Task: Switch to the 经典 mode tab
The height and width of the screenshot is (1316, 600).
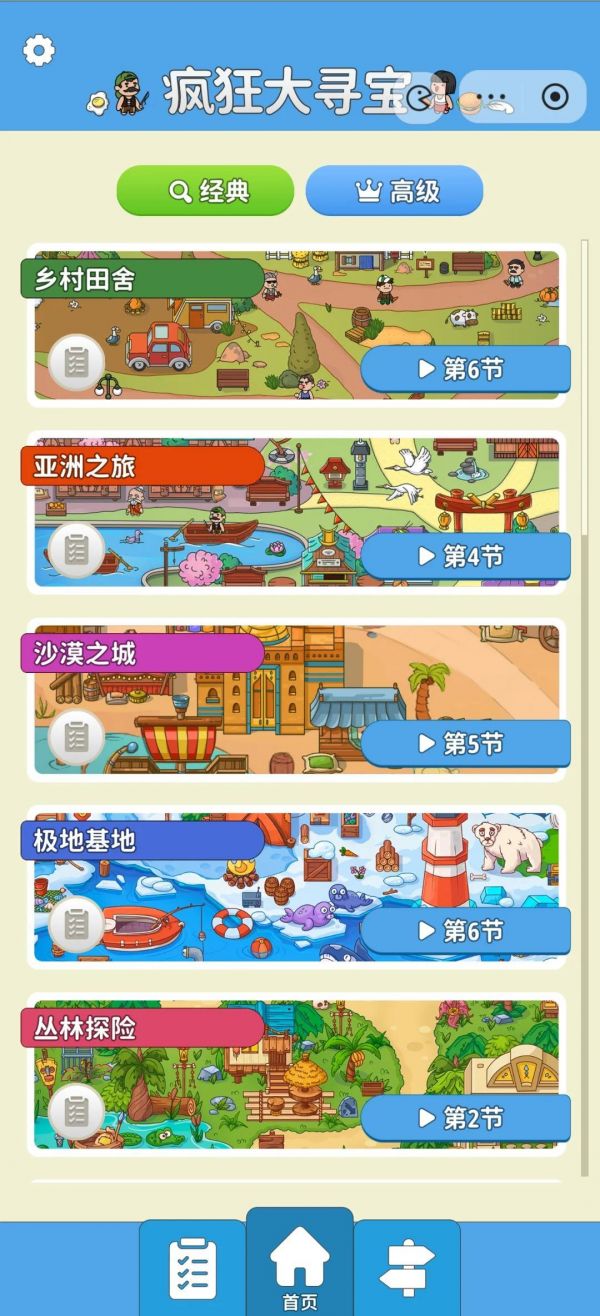Action: pos(205,191)
